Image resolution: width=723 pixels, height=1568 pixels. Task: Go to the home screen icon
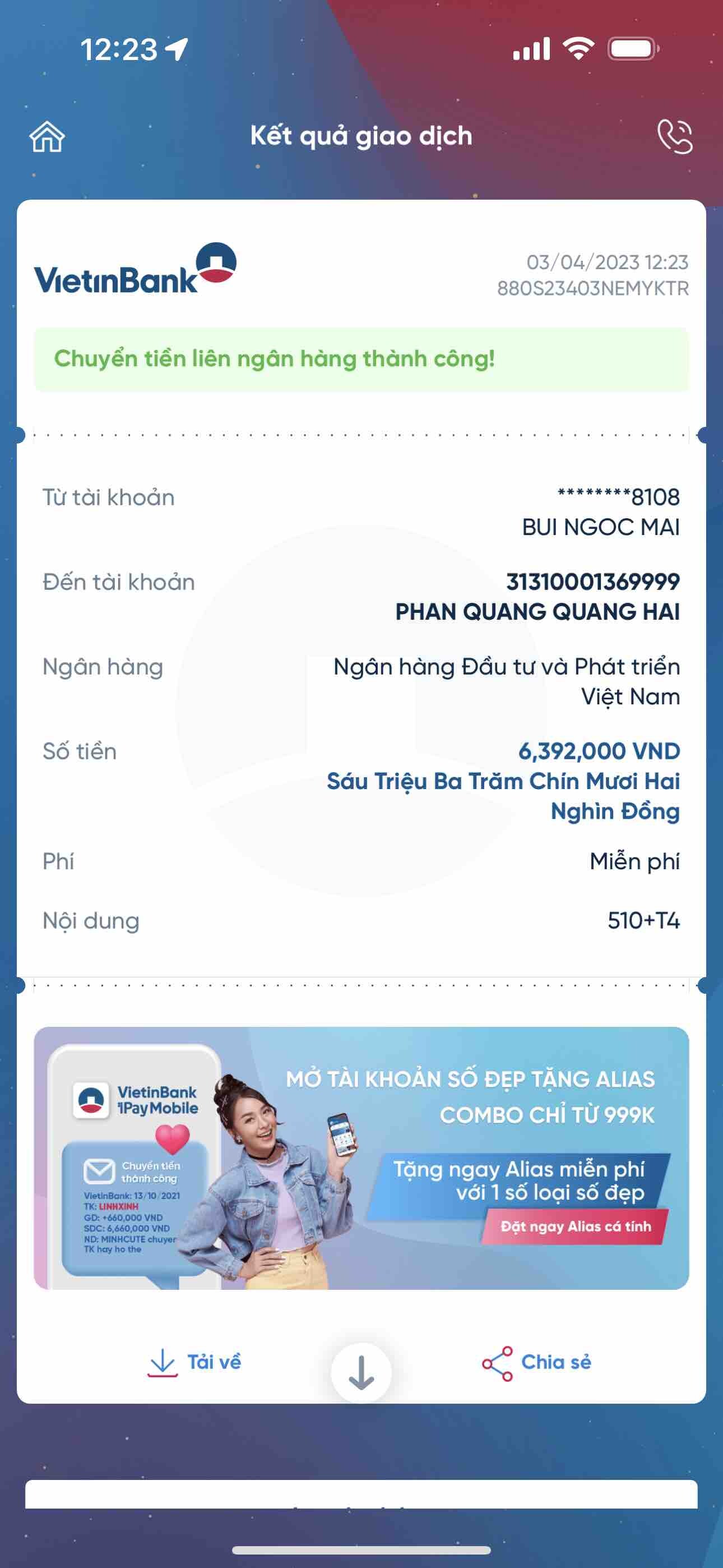tap(47, 136)
